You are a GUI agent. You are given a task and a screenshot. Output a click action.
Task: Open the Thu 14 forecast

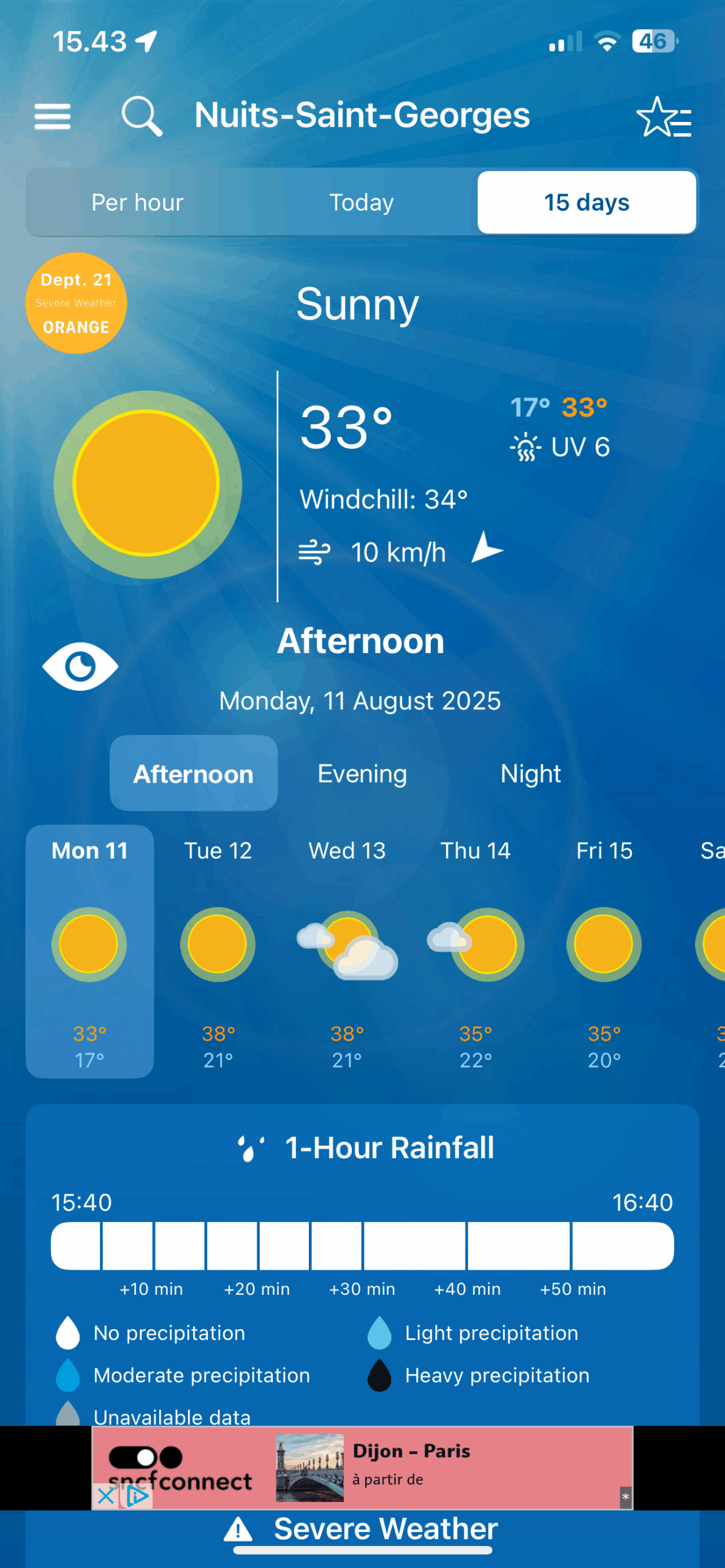point(476,951)
